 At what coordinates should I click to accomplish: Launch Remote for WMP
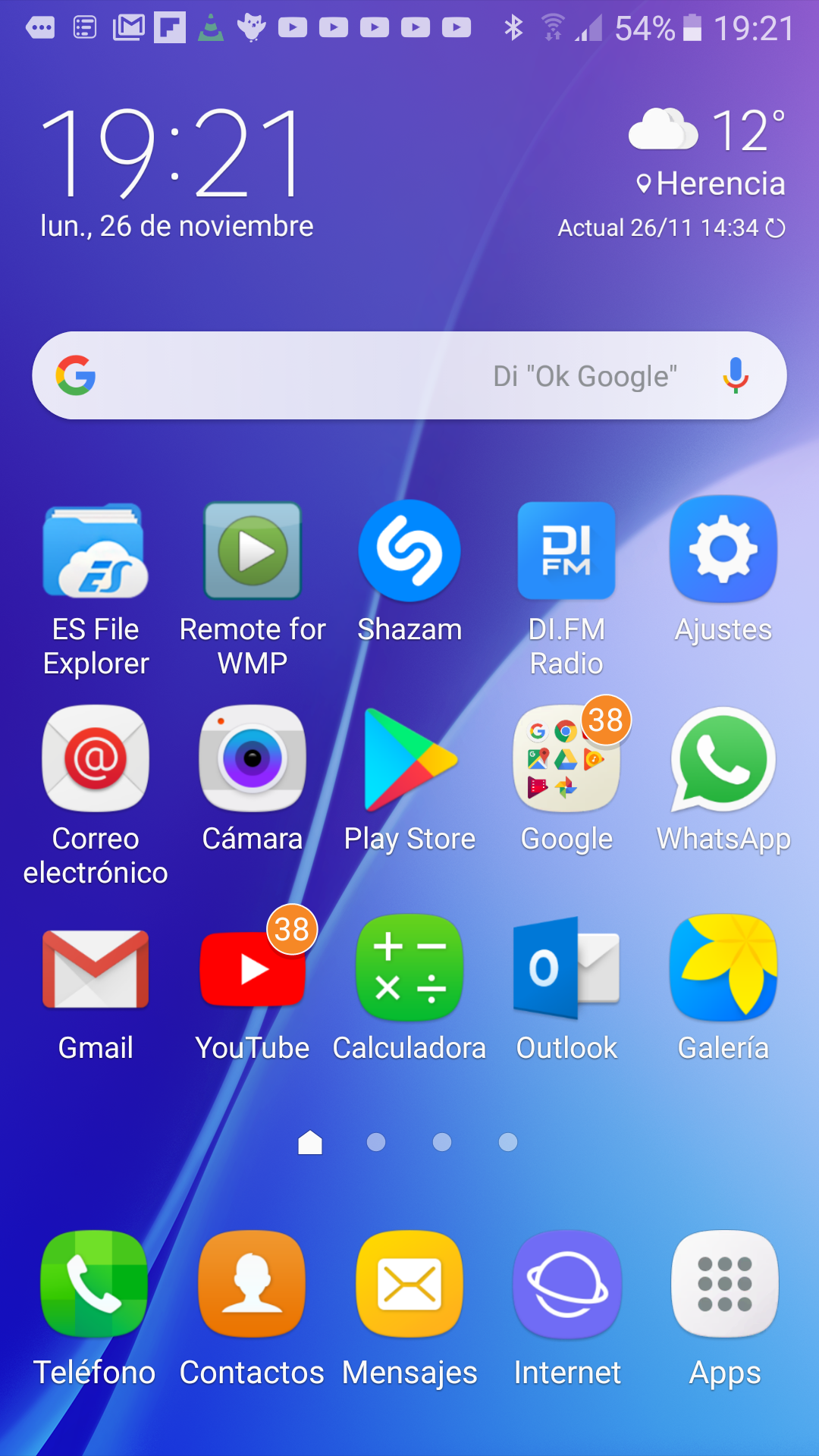(x=253, y=551)
